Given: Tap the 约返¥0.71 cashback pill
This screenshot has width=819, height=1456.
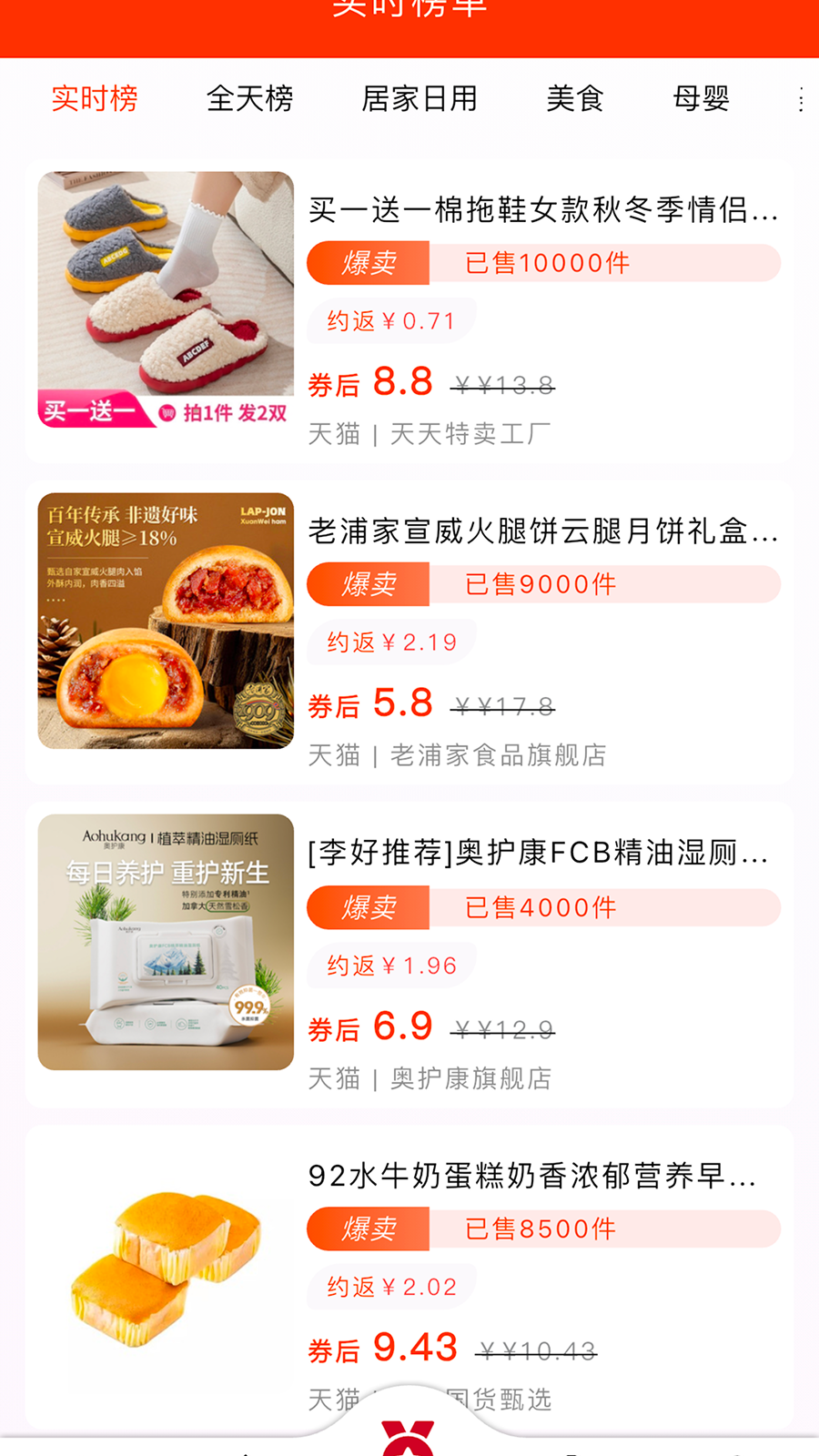Looking at the screenshot, I should (389, 318).
